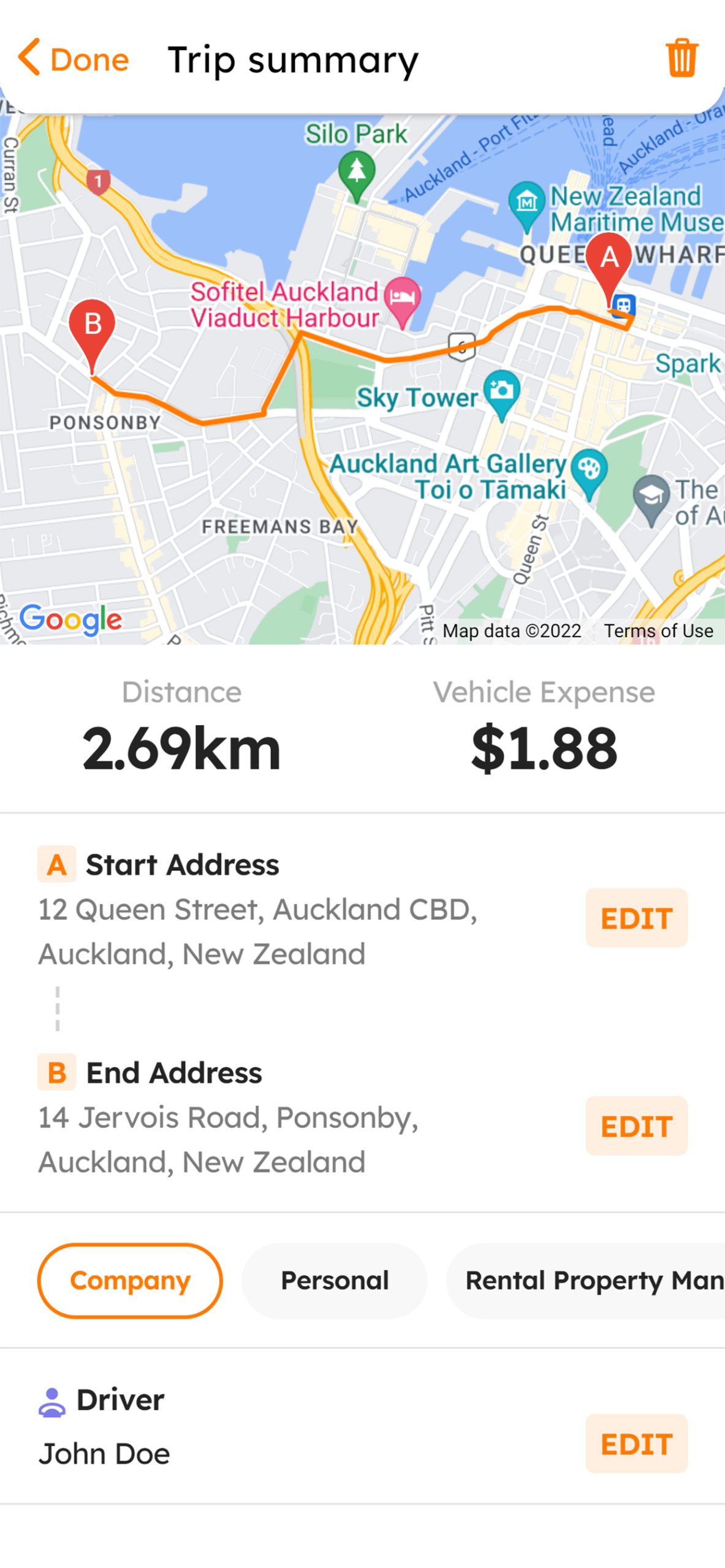Tap Done to go back
The image size is (725, 1568).
coord(74,59)
